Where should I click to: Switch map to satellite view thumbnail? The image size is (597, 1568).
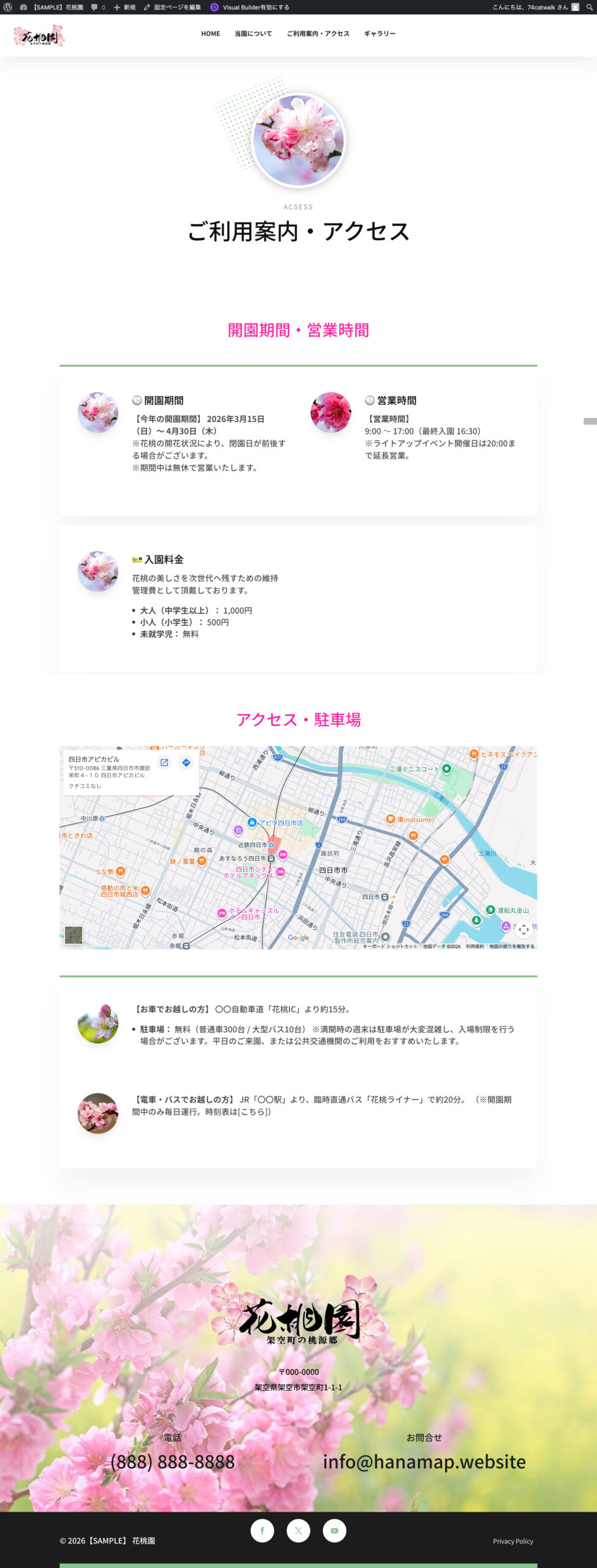(73, 935)
